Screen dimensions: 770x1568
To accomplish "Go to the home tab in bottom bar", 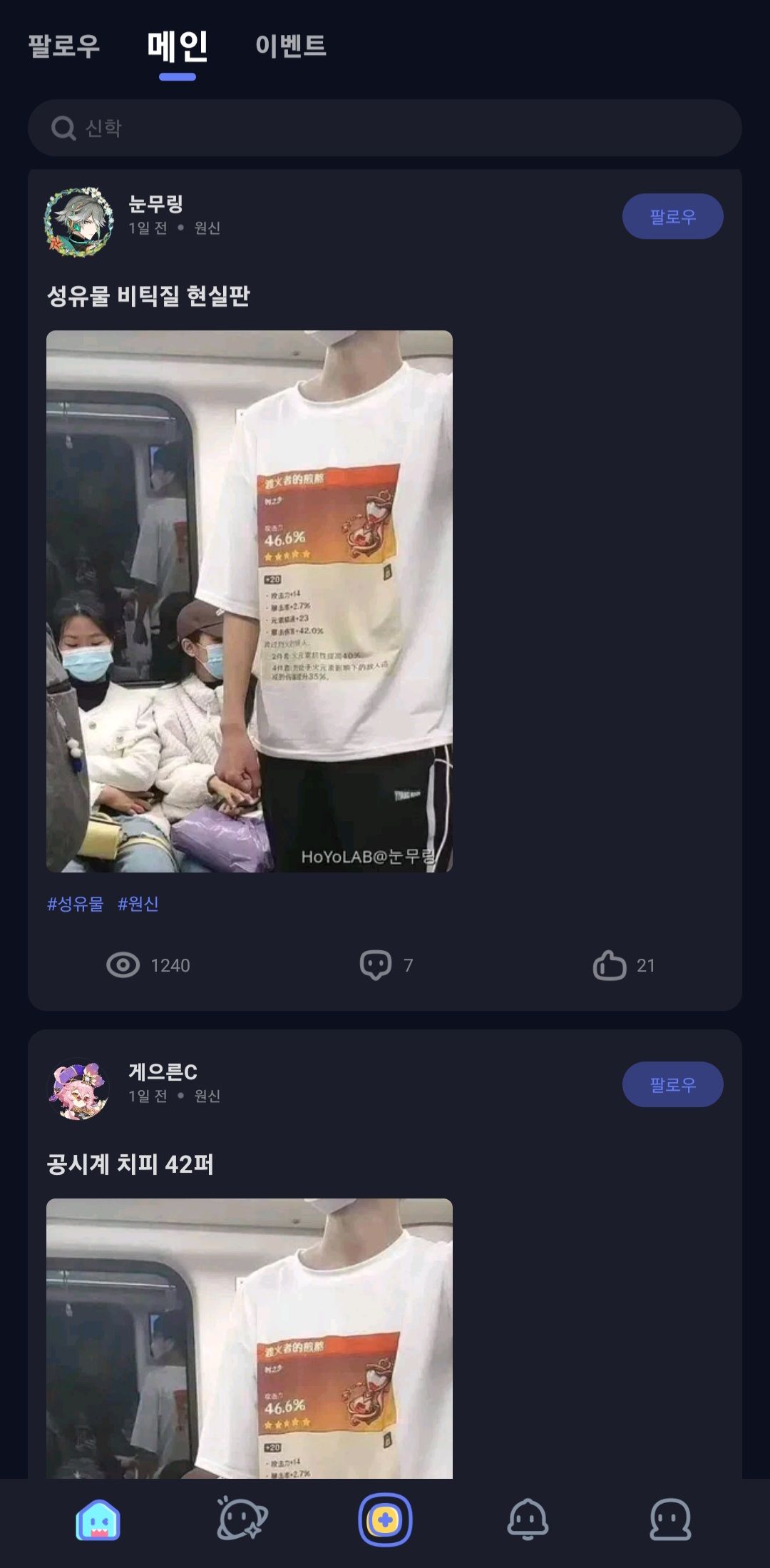I will point(98,1520).
